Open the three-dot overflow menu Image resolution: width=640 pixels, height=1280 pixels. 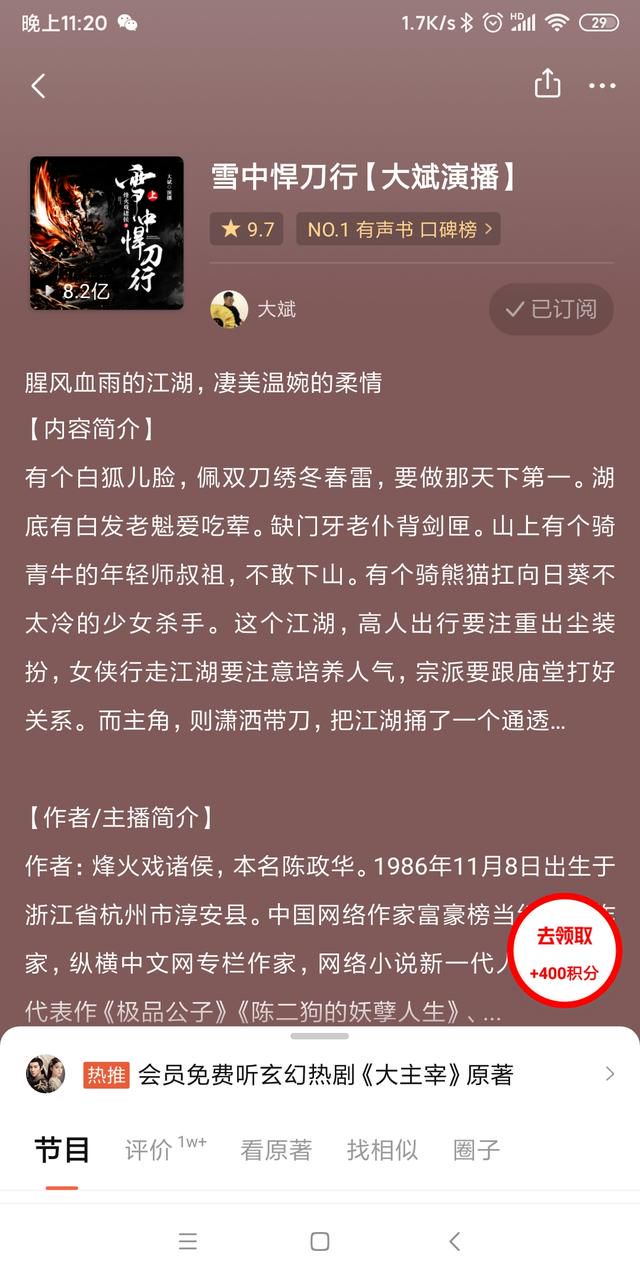click(x=602, y=86)
